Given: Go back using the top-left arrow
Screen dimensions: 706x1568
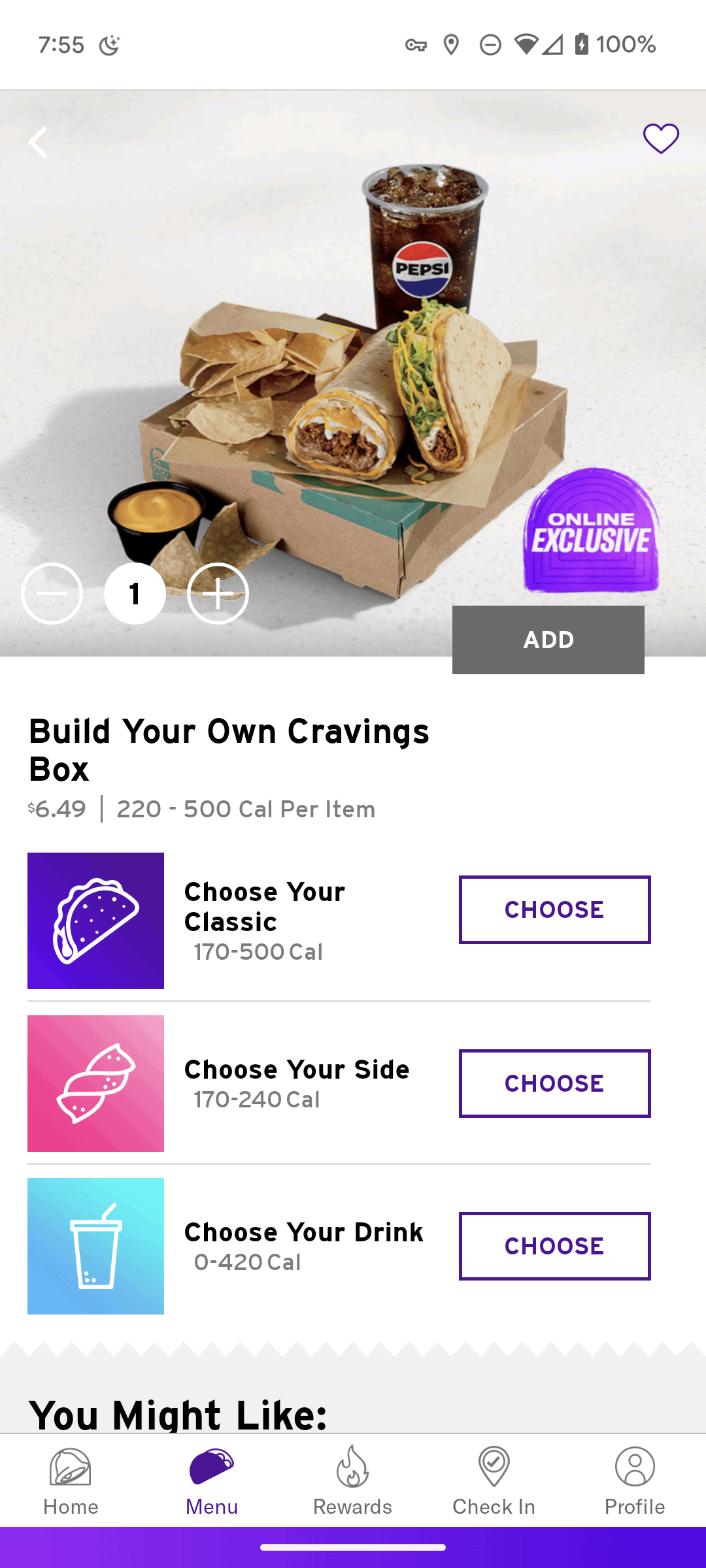Looking at the screenshot, I should (x=38, y=142).
